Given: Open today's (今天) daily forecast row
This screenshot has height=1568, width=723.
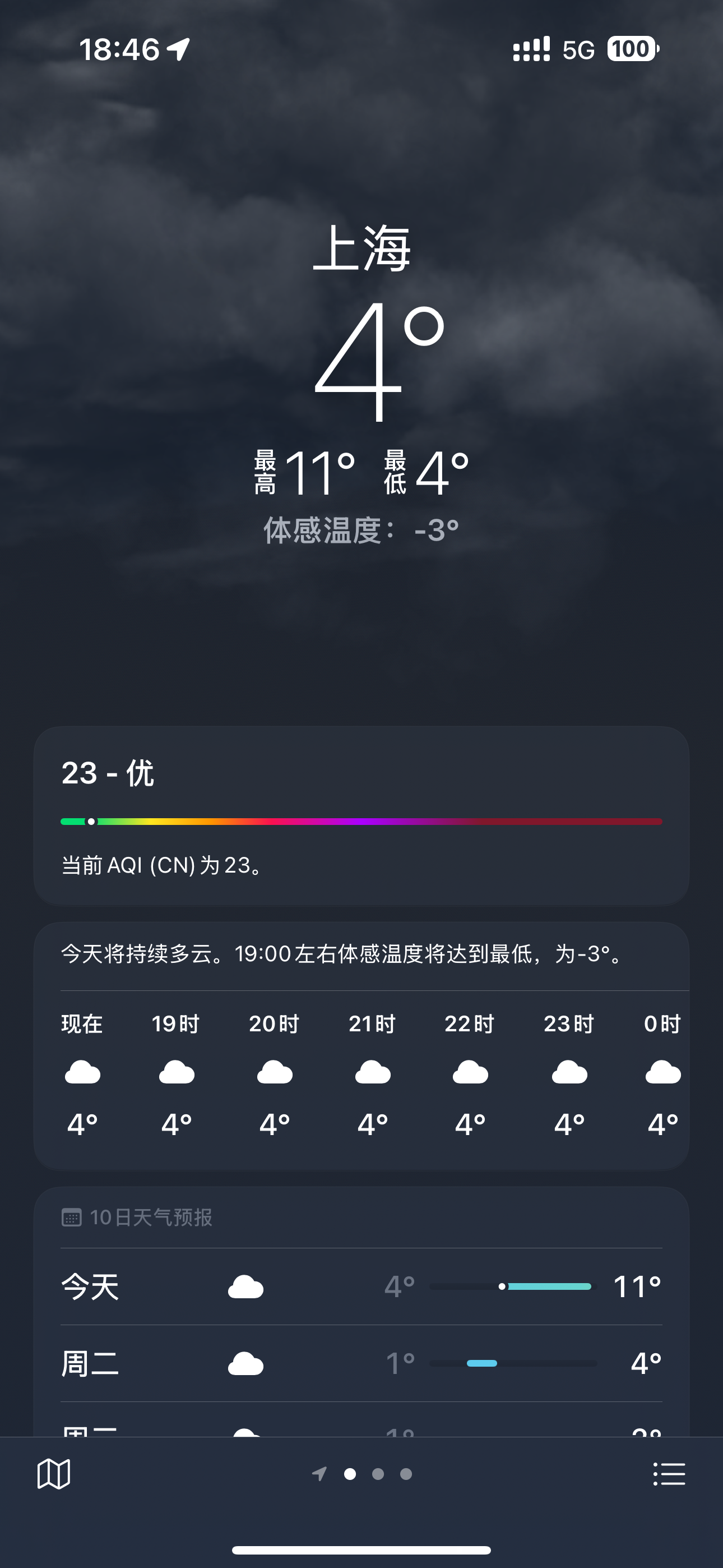Looking at the screenshot, I should tap(361, 1286).
